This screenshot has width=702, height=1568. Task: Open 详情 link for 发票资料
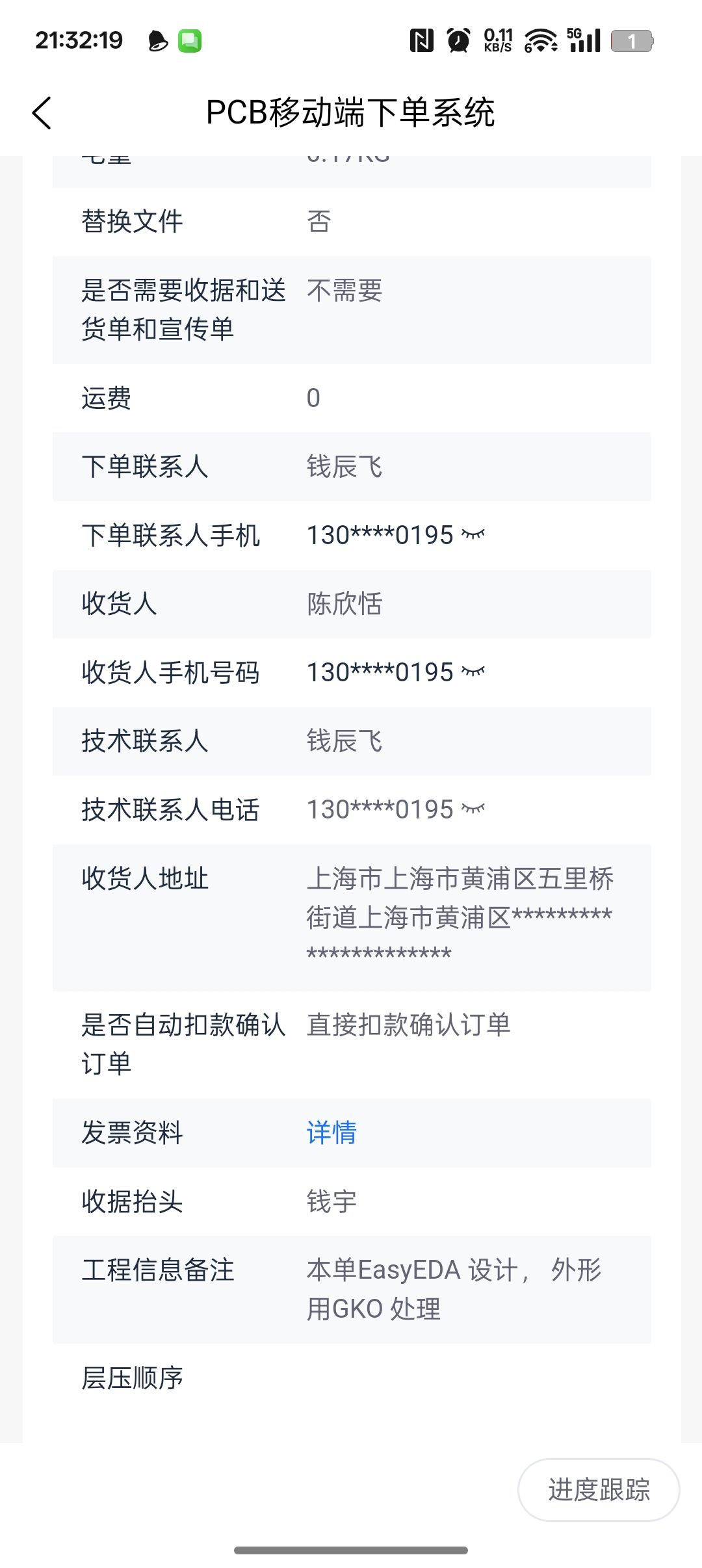tap(331, 1132)
